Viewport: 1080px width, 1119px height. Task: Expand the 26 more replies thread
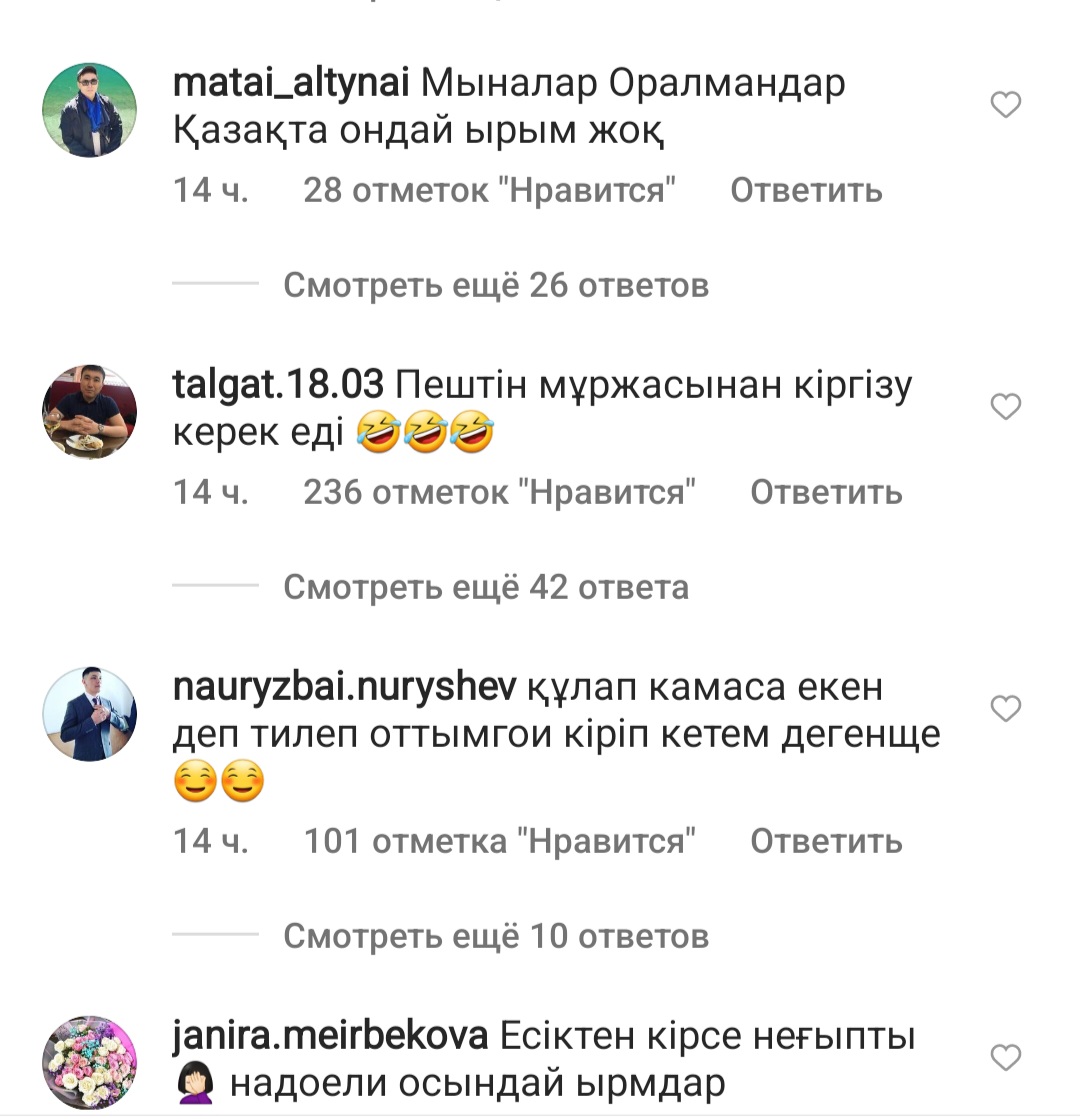click(x=496, y=286)
